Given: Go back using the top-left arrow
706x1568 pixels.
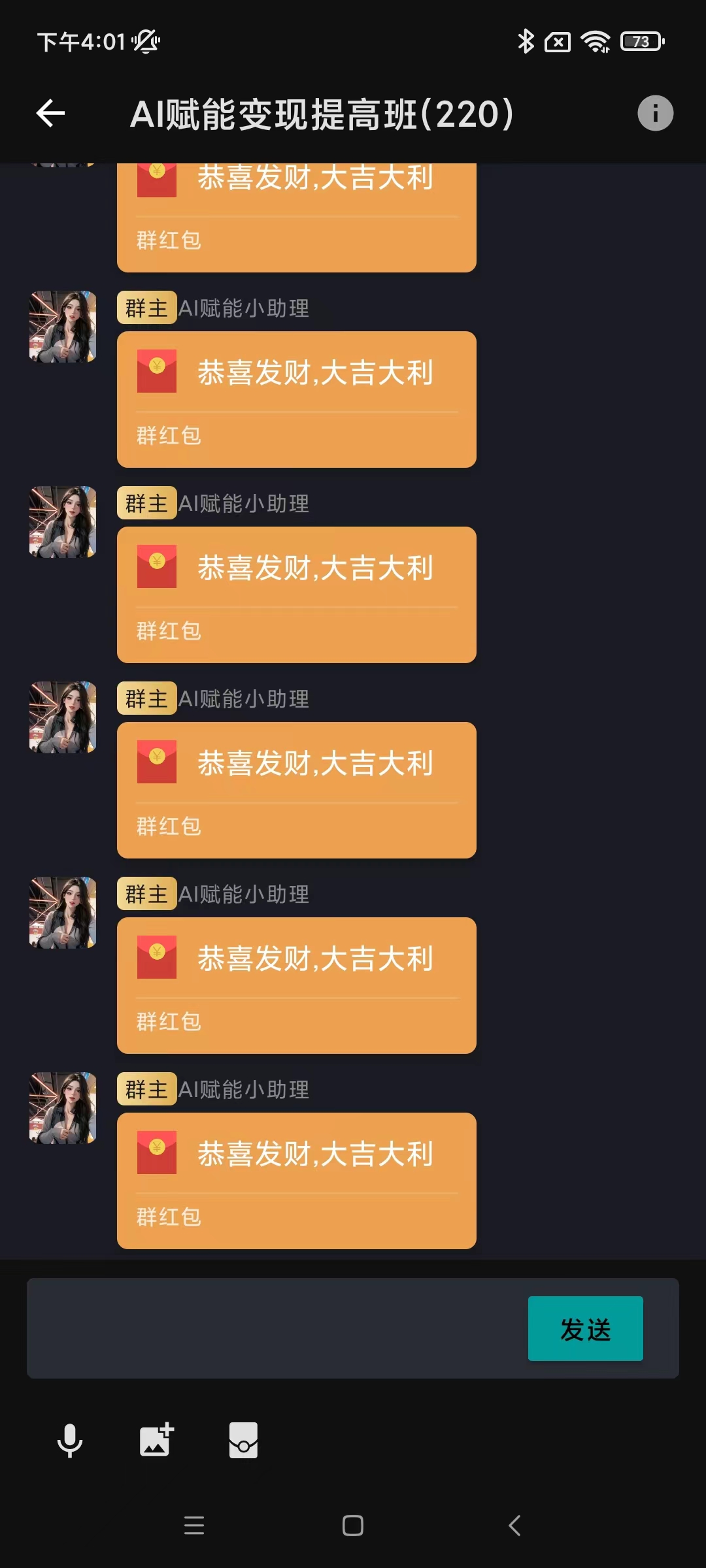Looking at the screenshot, I should (50, 114).
